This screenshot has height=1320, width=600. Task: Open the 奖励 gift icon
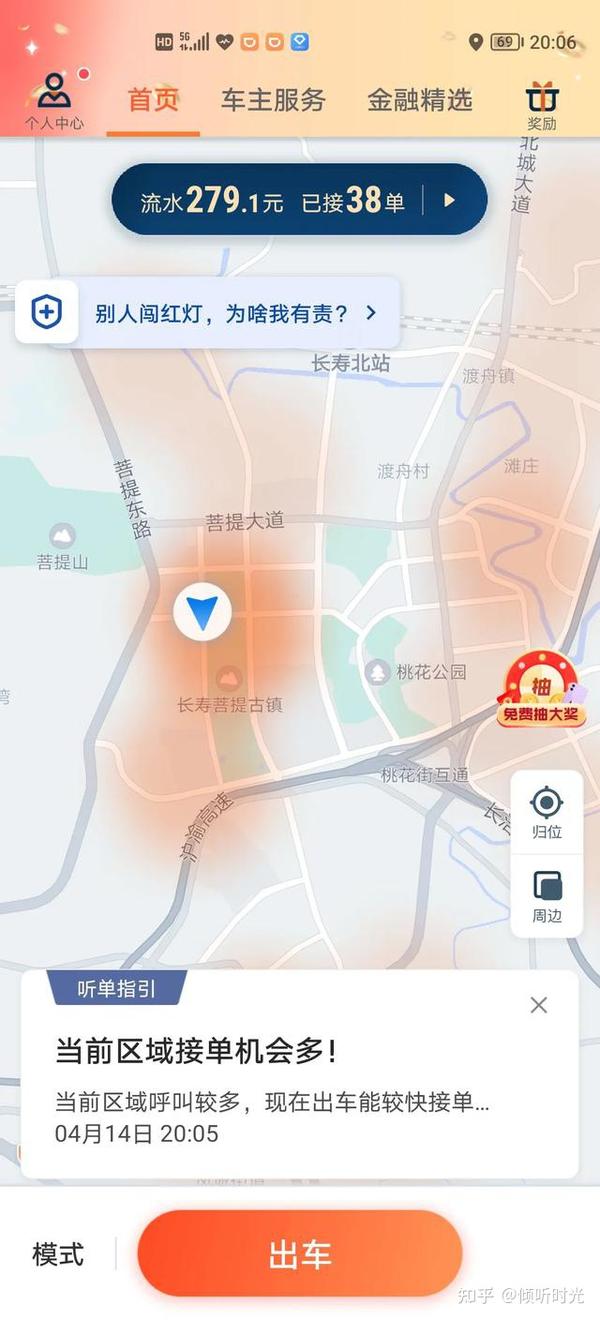pos(542,106)
